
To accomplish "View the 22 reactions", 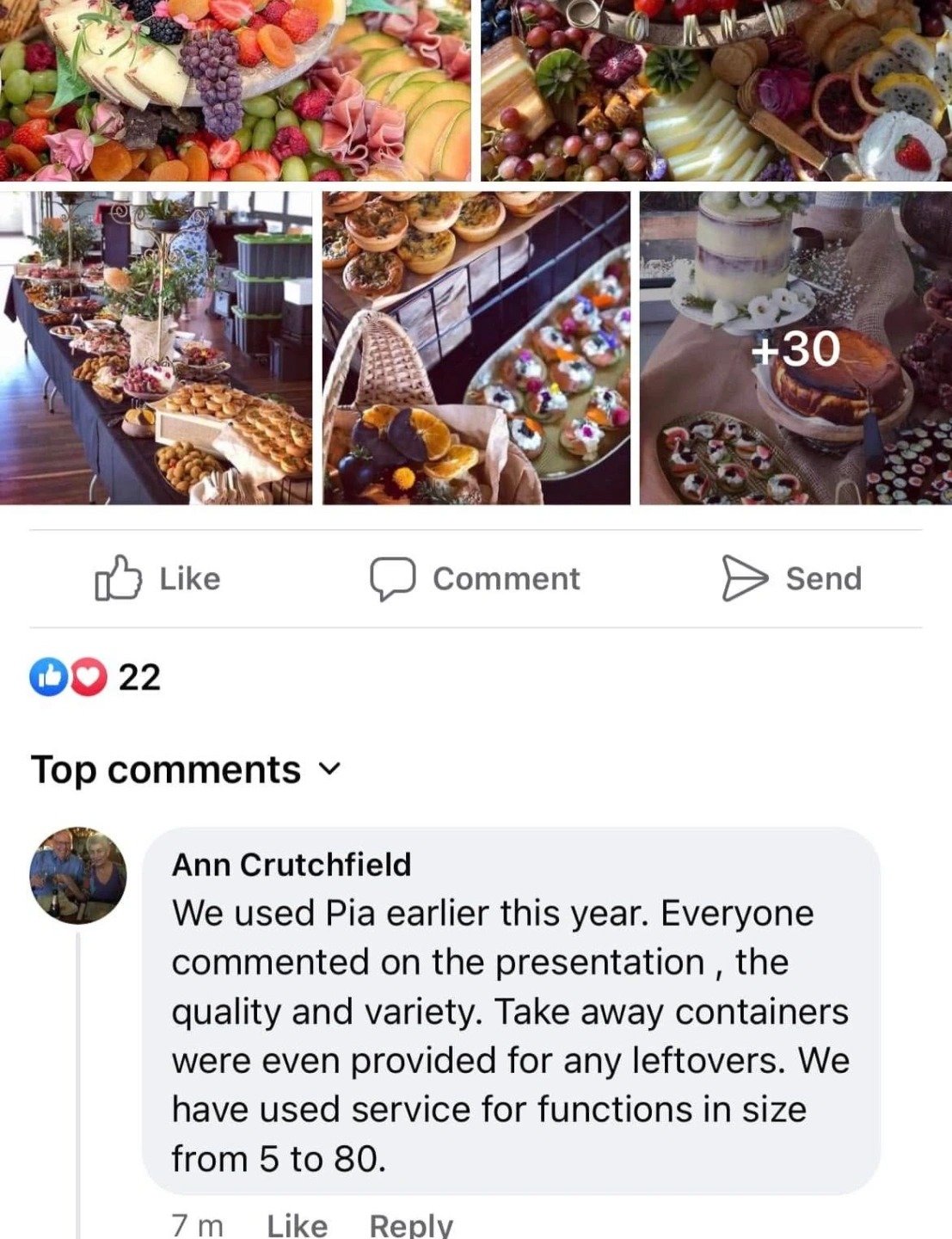I will click(95, 677).
